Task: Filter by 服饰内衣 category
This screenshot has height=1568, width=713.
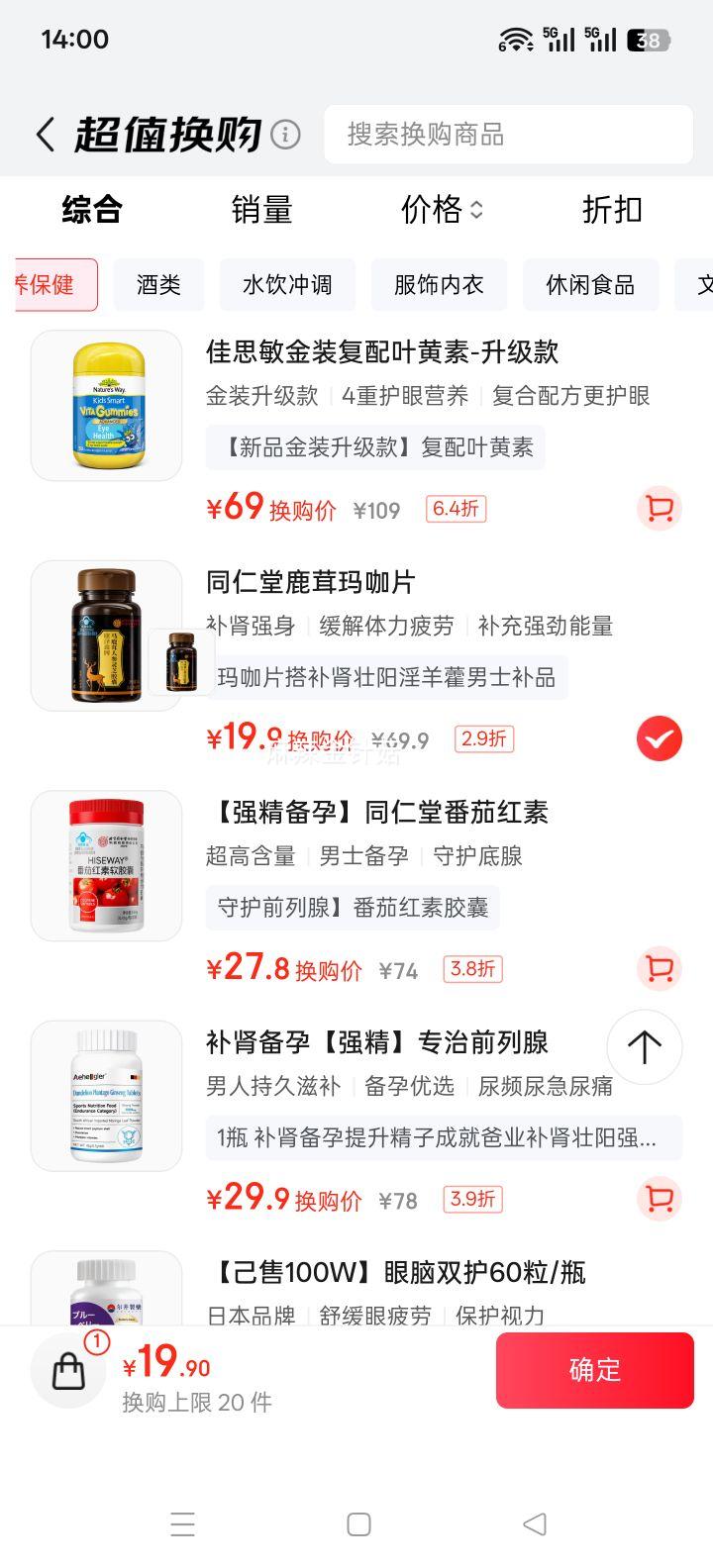Action: pos(439,285)
